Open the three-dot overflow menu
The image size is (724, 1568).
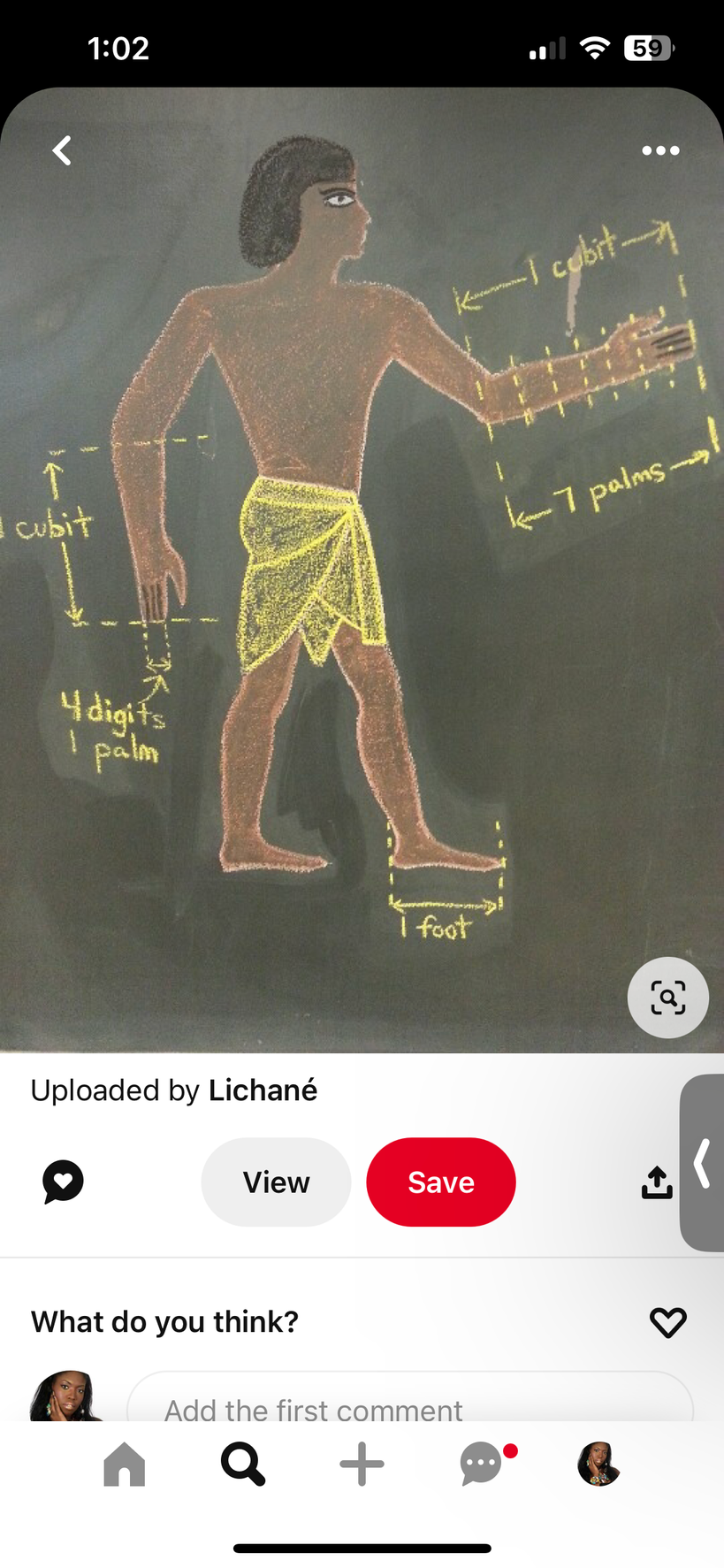coord(660,150)
